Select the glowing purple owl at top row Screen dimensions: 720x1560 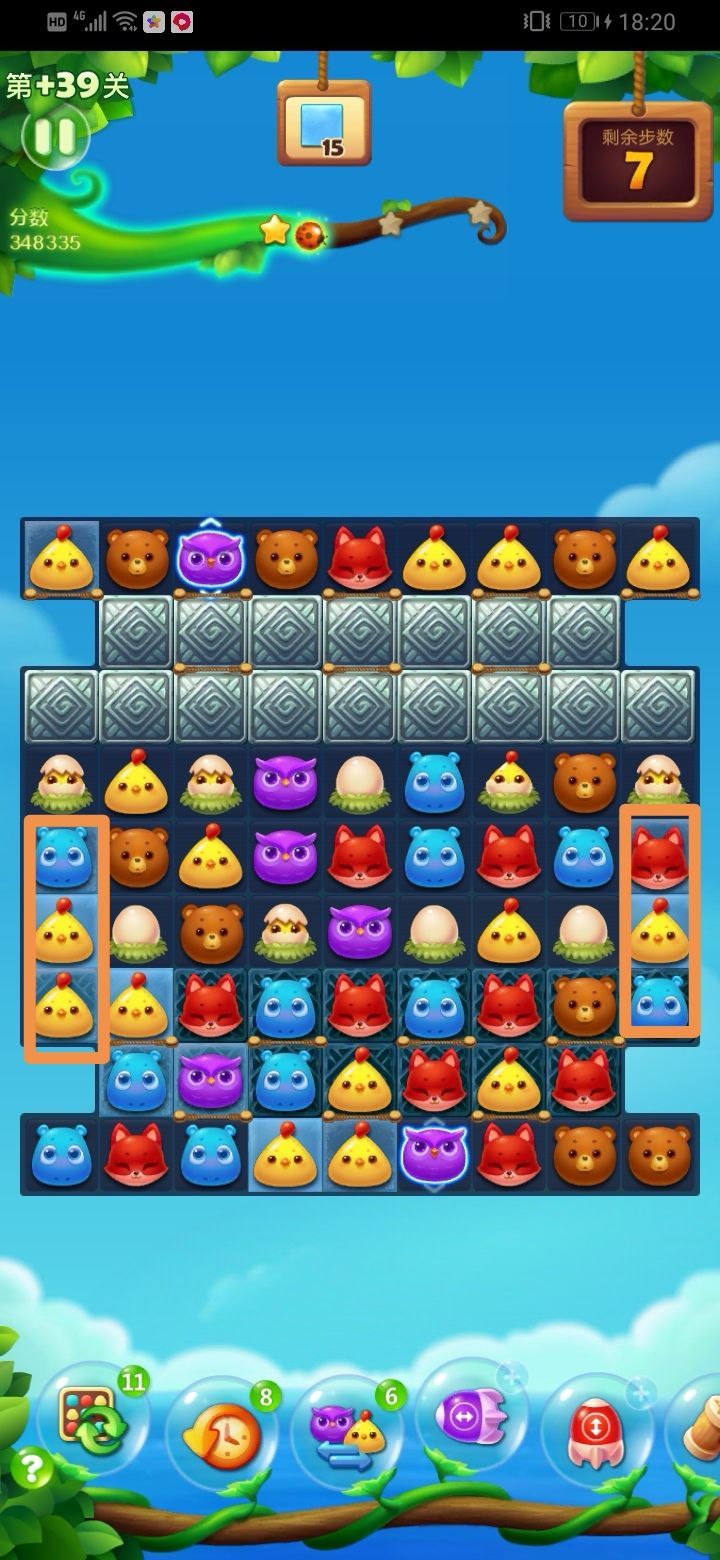[x=210, y=558]
